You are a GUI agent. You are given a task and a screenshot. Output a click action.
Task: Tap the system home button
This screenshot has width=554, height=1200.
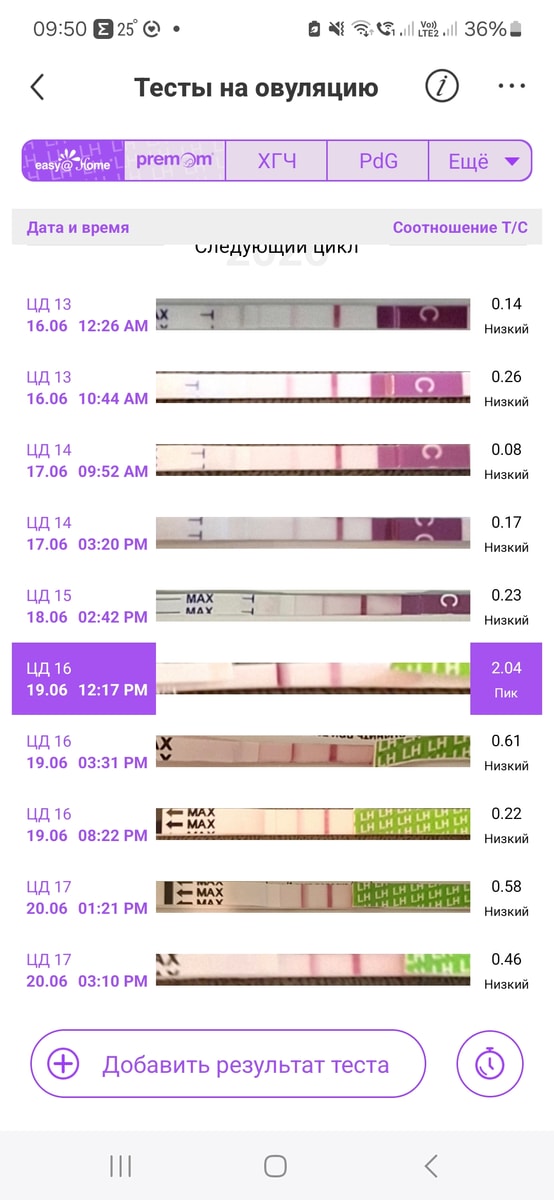click(276, 1165)
